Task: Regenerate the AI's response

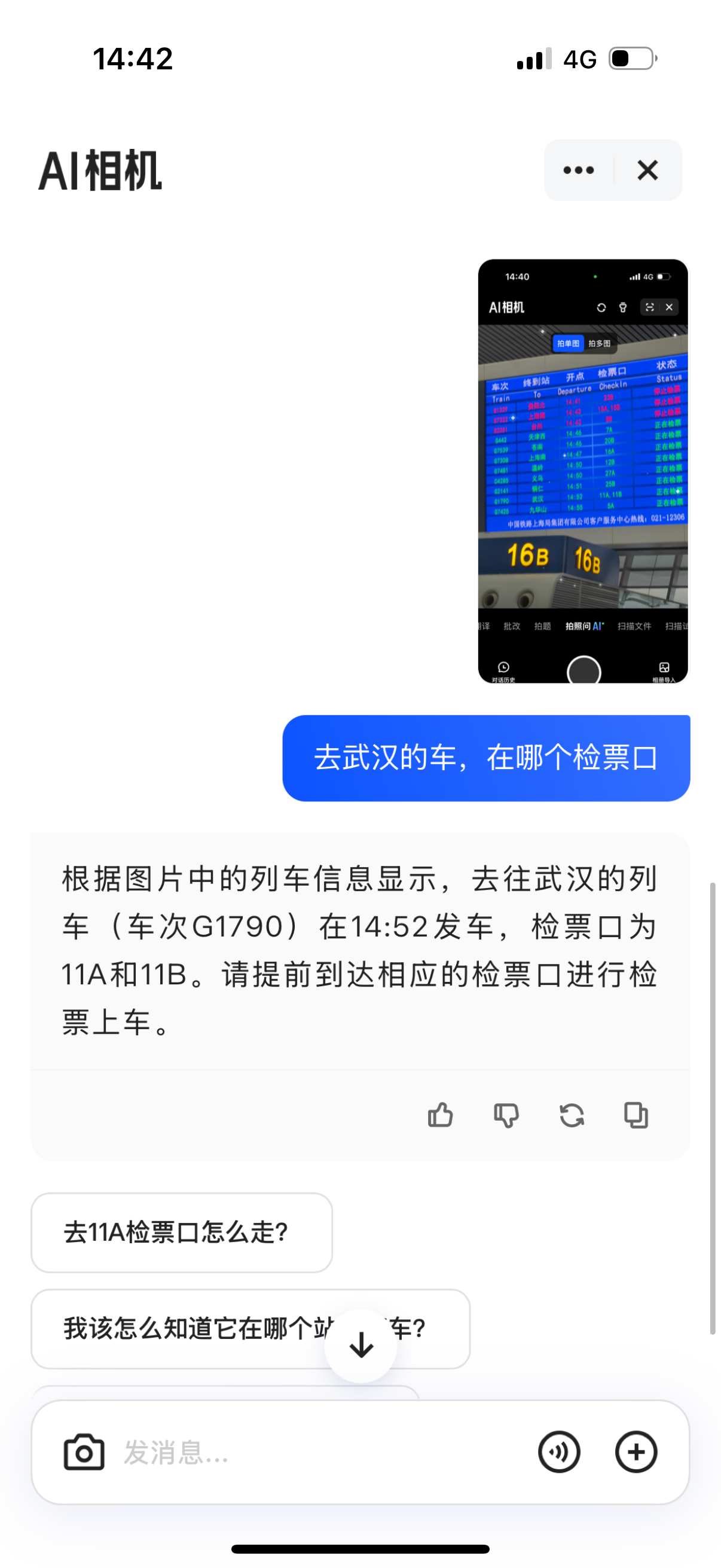Action: point(572,1115)
